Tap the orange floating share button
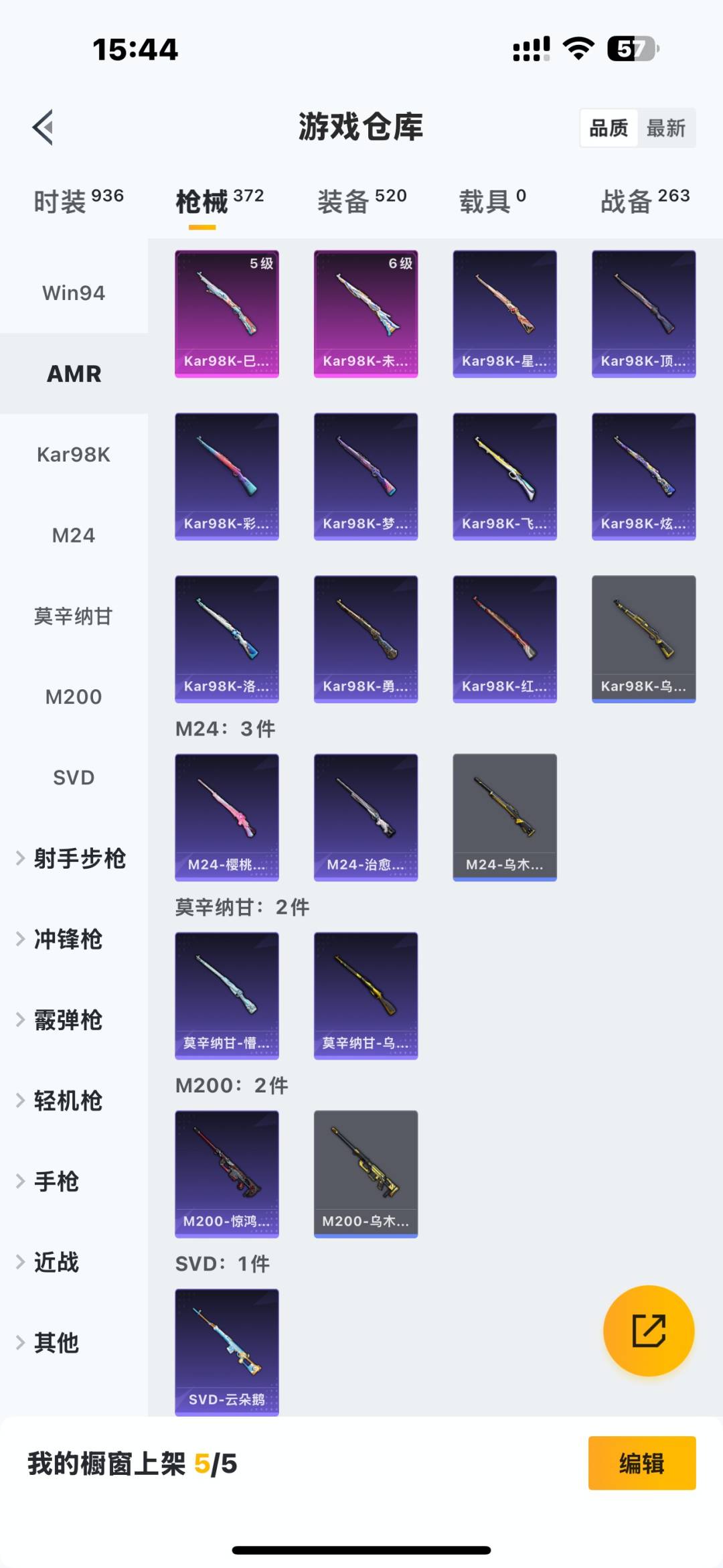Screen dimensions: 723x1568 (x=649, y=1330)
